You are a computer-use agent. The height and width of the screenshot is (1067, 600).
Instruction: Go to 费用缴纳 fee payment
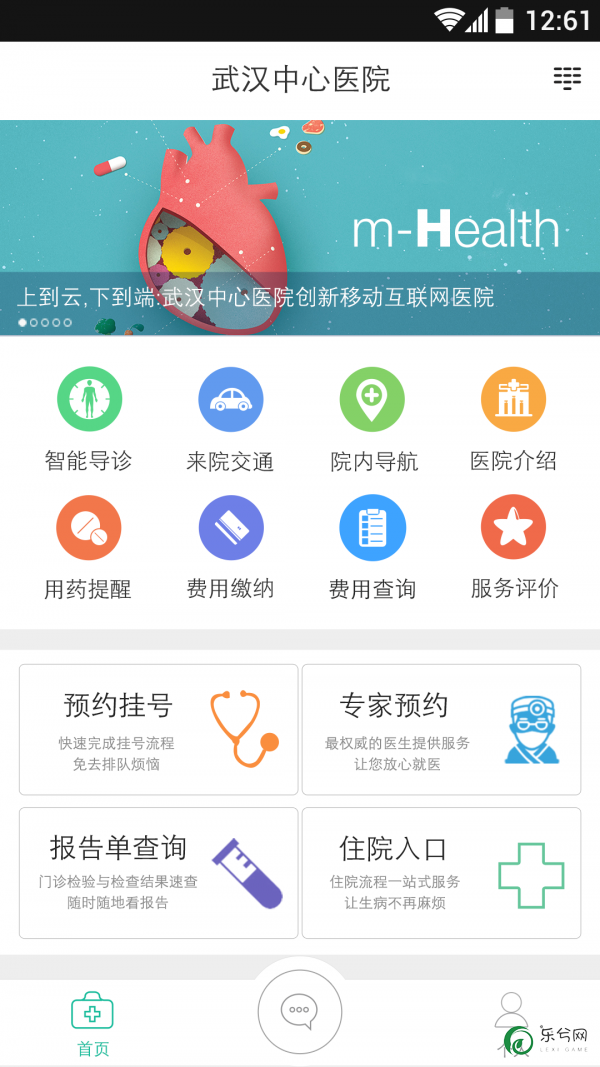point(231,548)
